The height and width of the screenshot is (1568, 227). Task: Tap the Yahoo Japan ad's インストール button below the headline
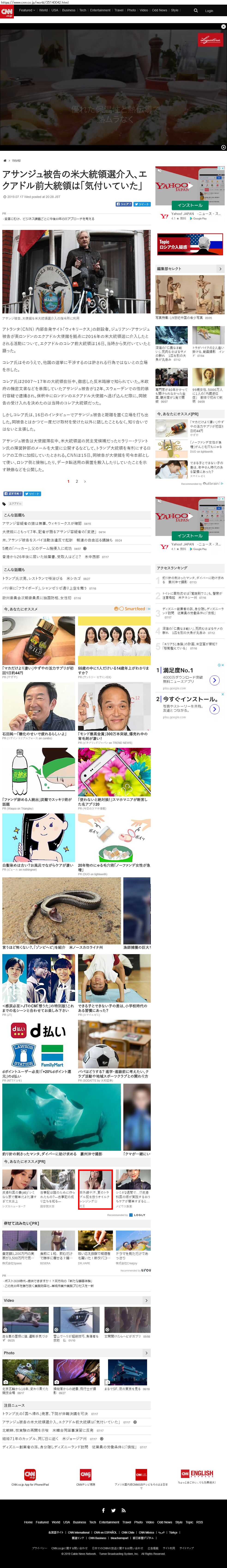190,205
